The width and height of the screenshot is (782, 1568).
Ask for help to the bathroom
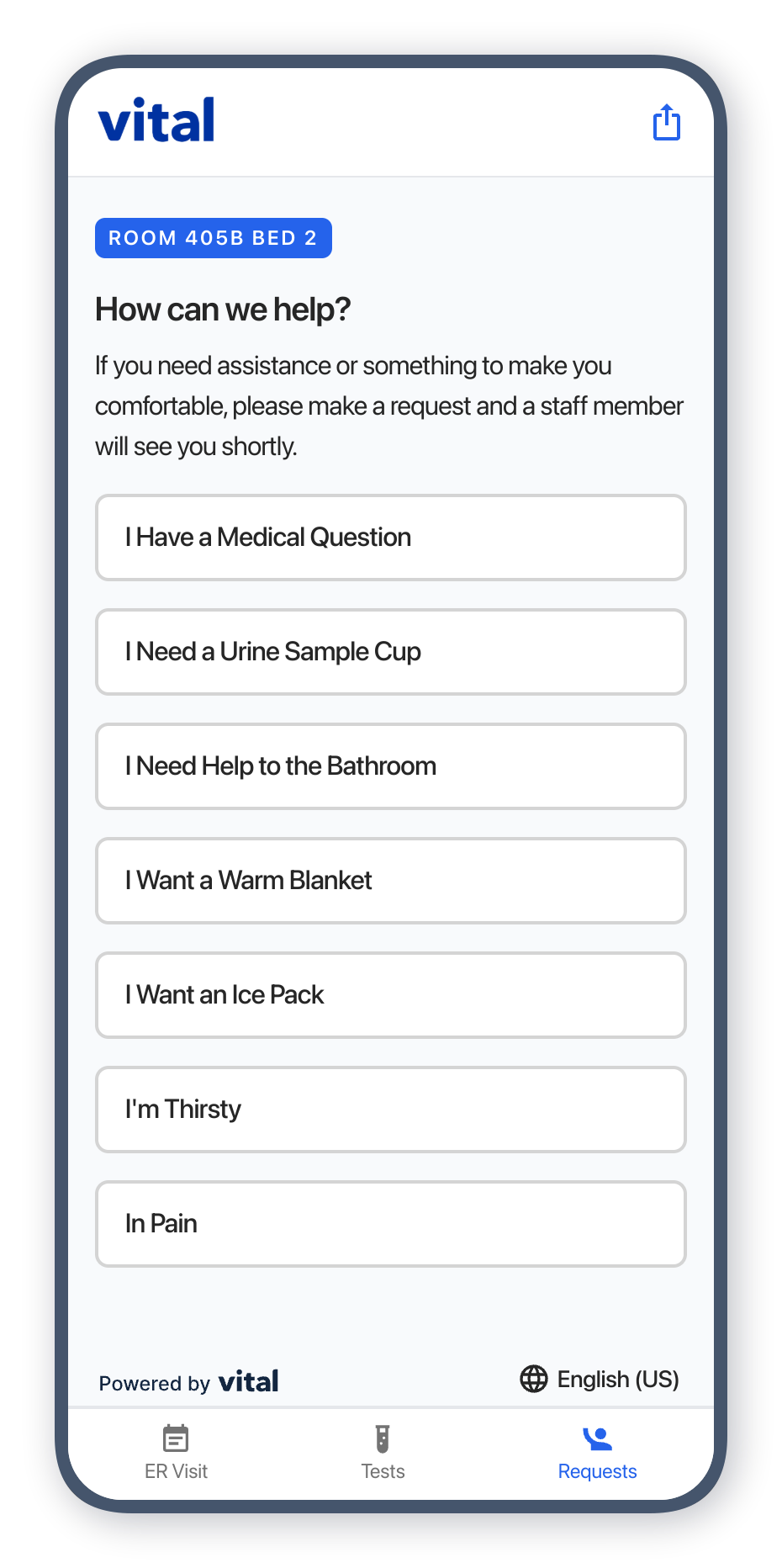coord(390,766)
